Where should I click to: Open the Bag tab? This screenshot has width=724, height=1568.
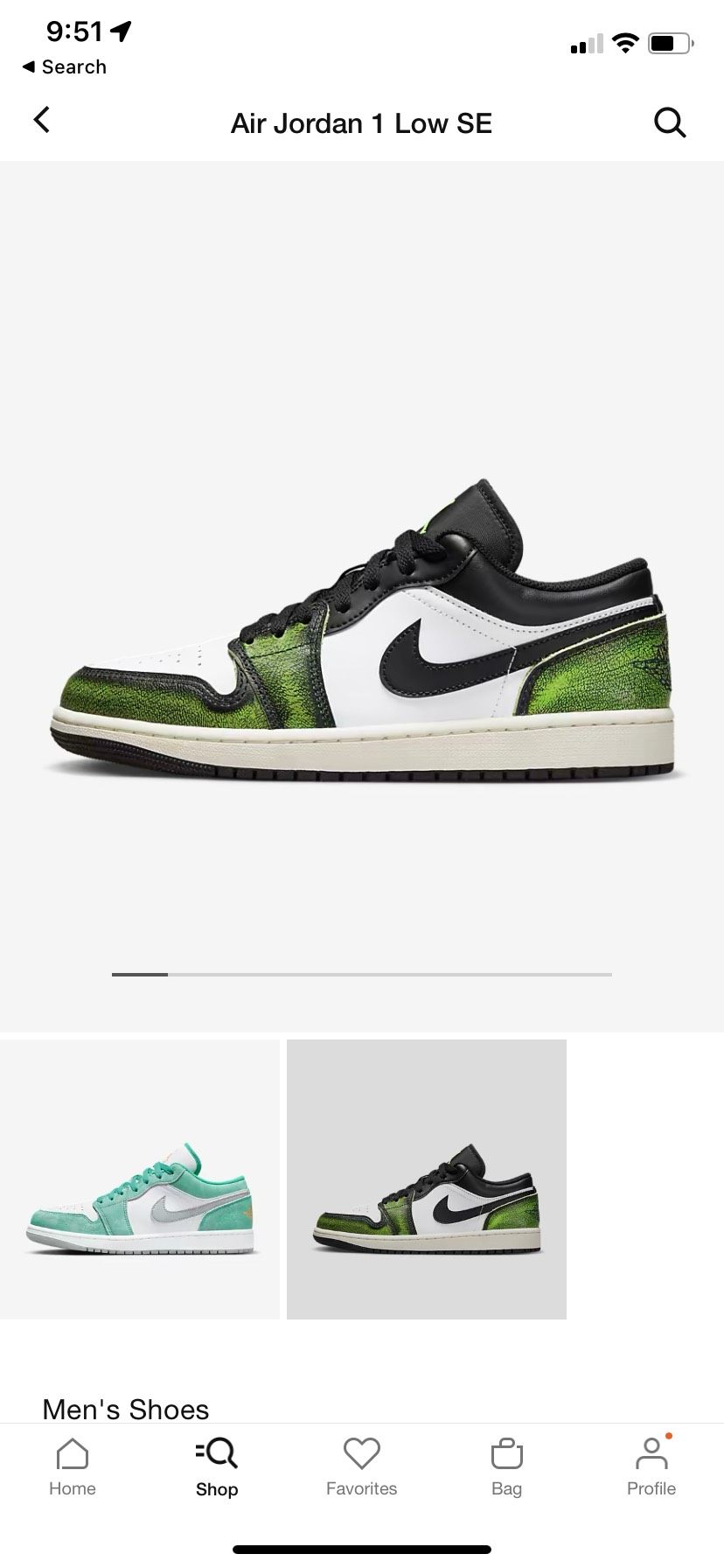coord(506,1467)
